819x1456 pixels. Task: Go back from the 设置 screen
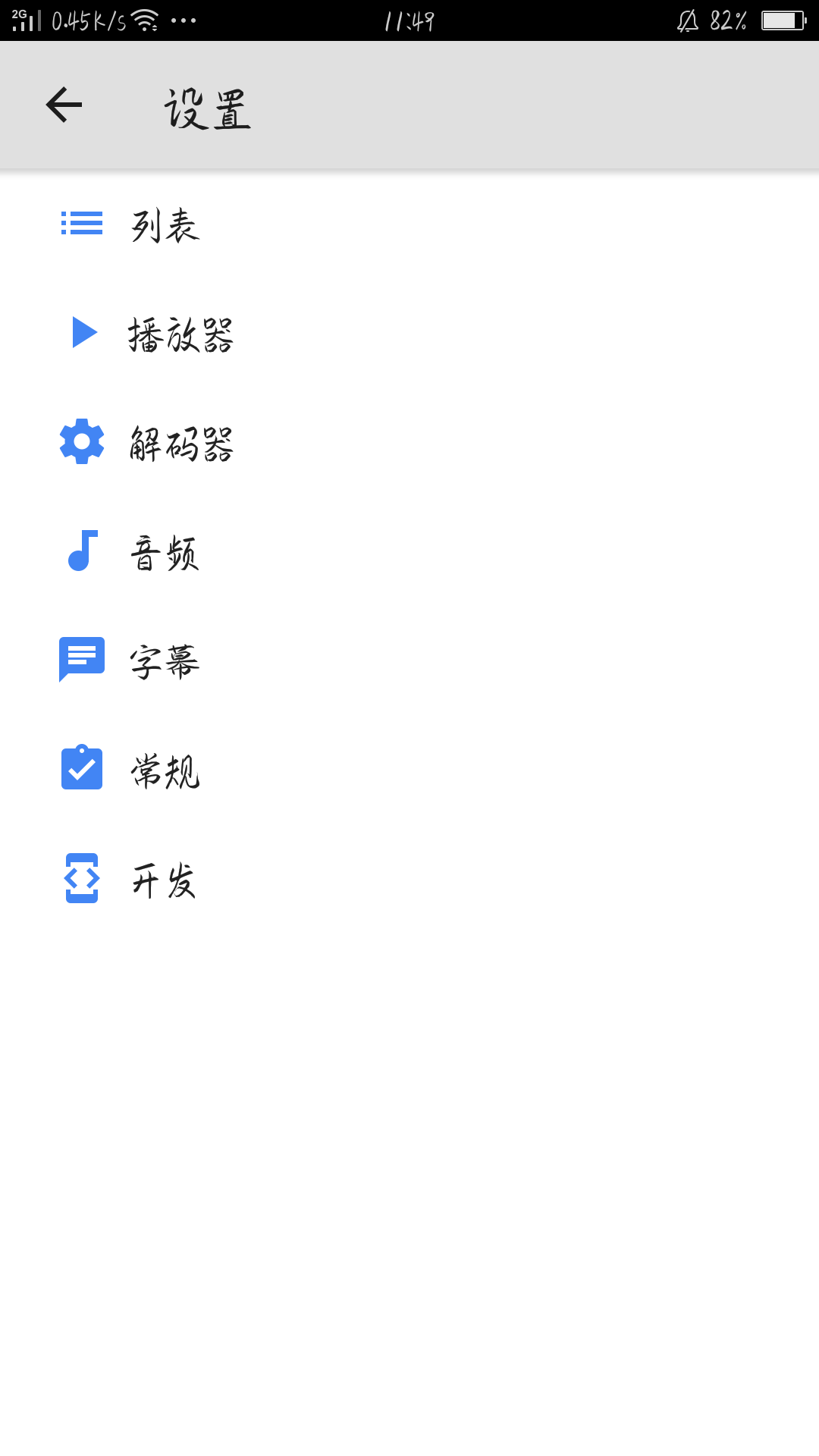coord(64,105)
